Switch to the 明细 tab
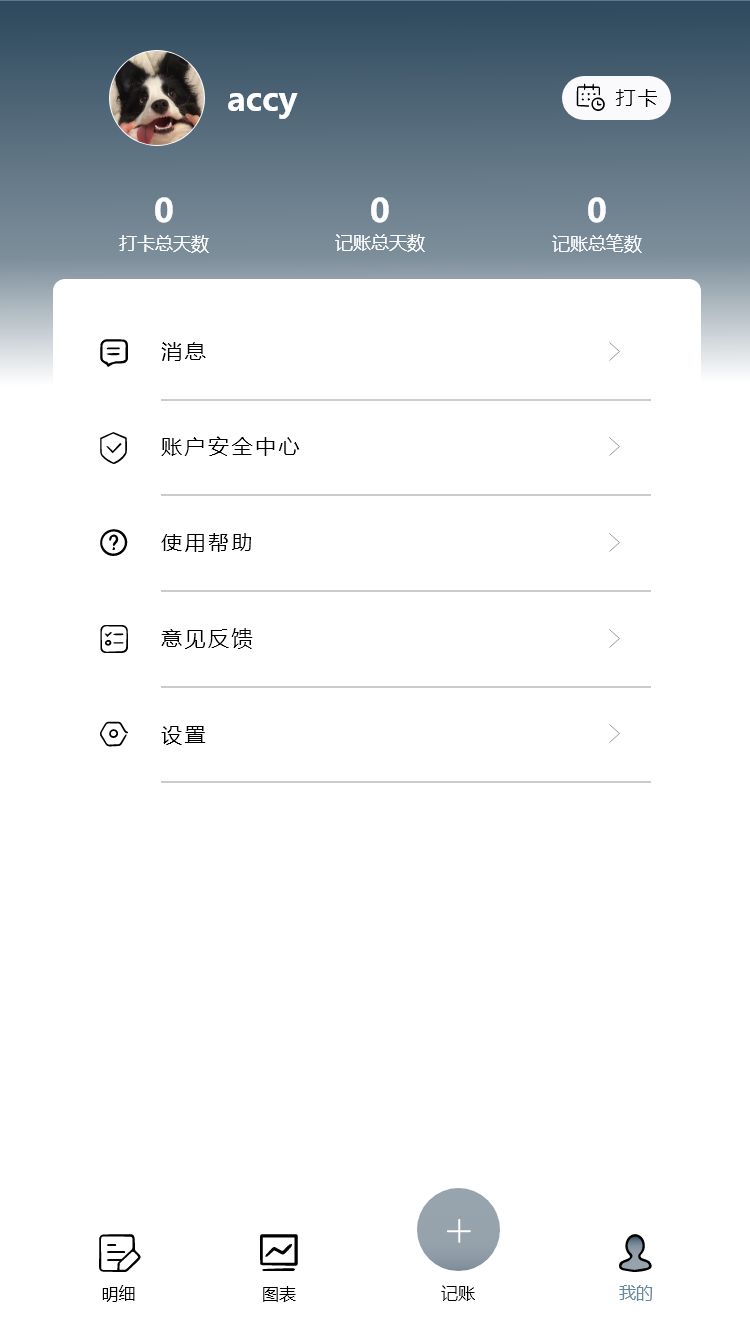 click(x=119, y=1267)
